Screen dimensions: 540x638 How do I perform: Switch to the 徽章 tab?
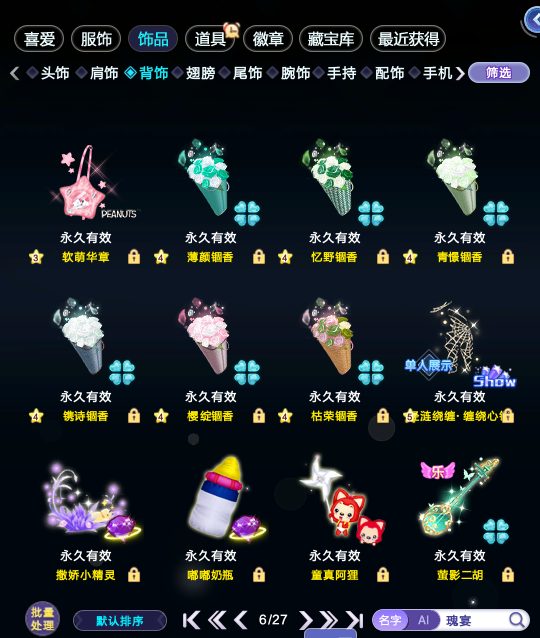click(268, 39)
